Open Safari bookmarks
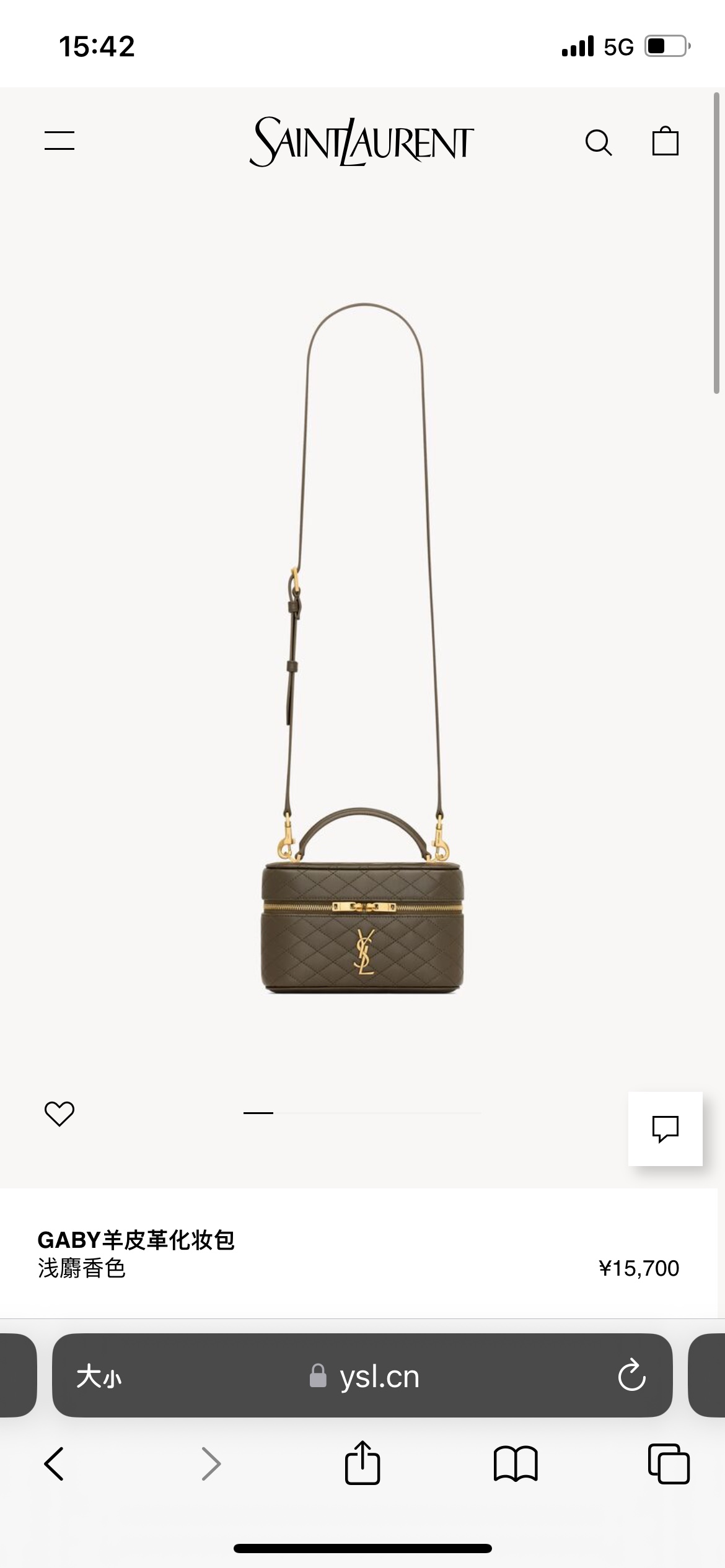Screen dimensions: 725x1568 point(516,1464)
